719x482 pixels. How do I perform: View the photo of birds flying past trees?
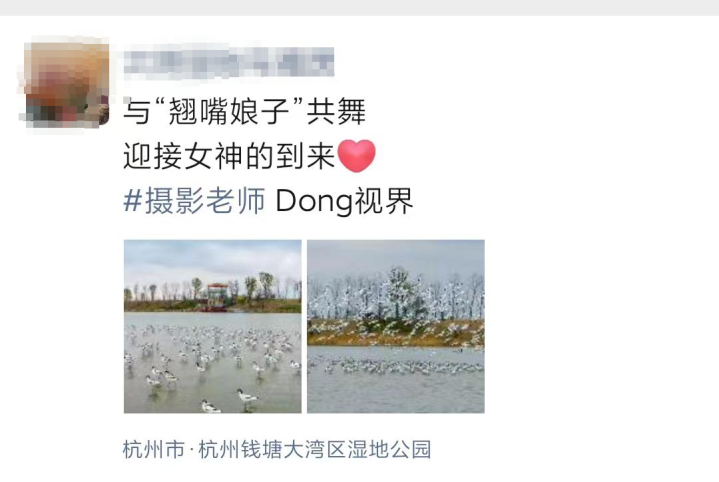click(x=395, y=326)
